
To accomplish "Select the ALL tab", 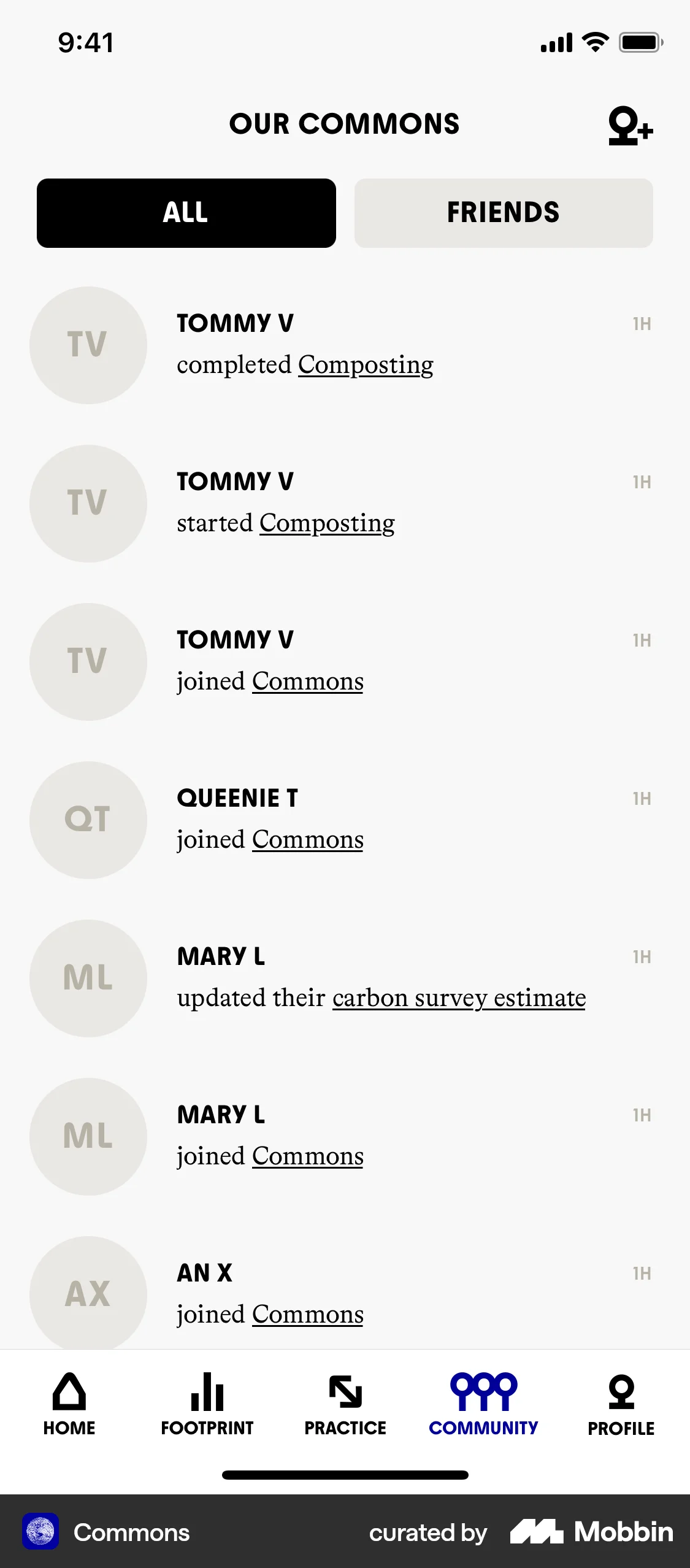I will (x=185, y=212).
